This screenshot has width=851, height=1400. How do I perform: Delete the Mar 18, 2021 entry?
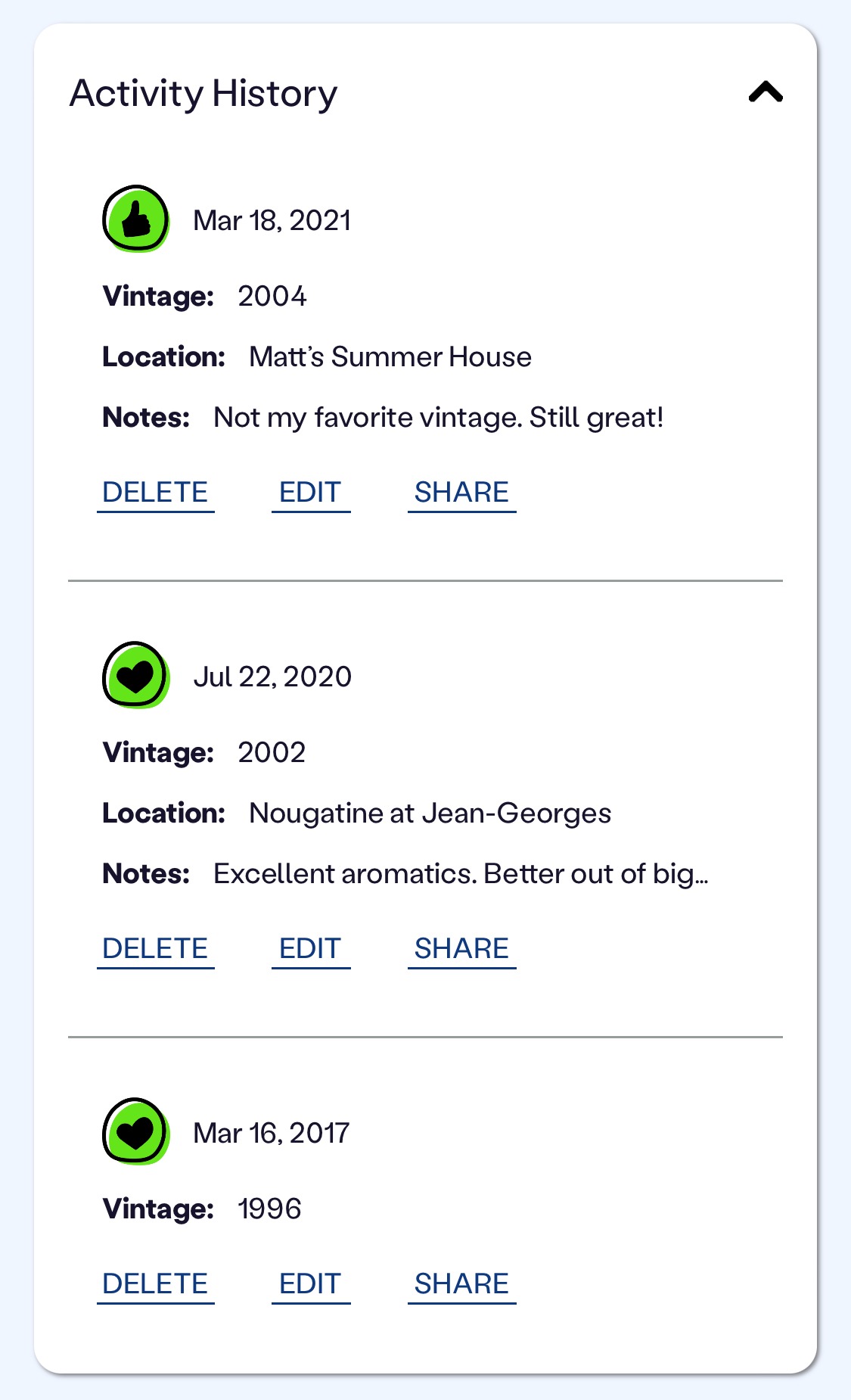click(x=155, y=493)
